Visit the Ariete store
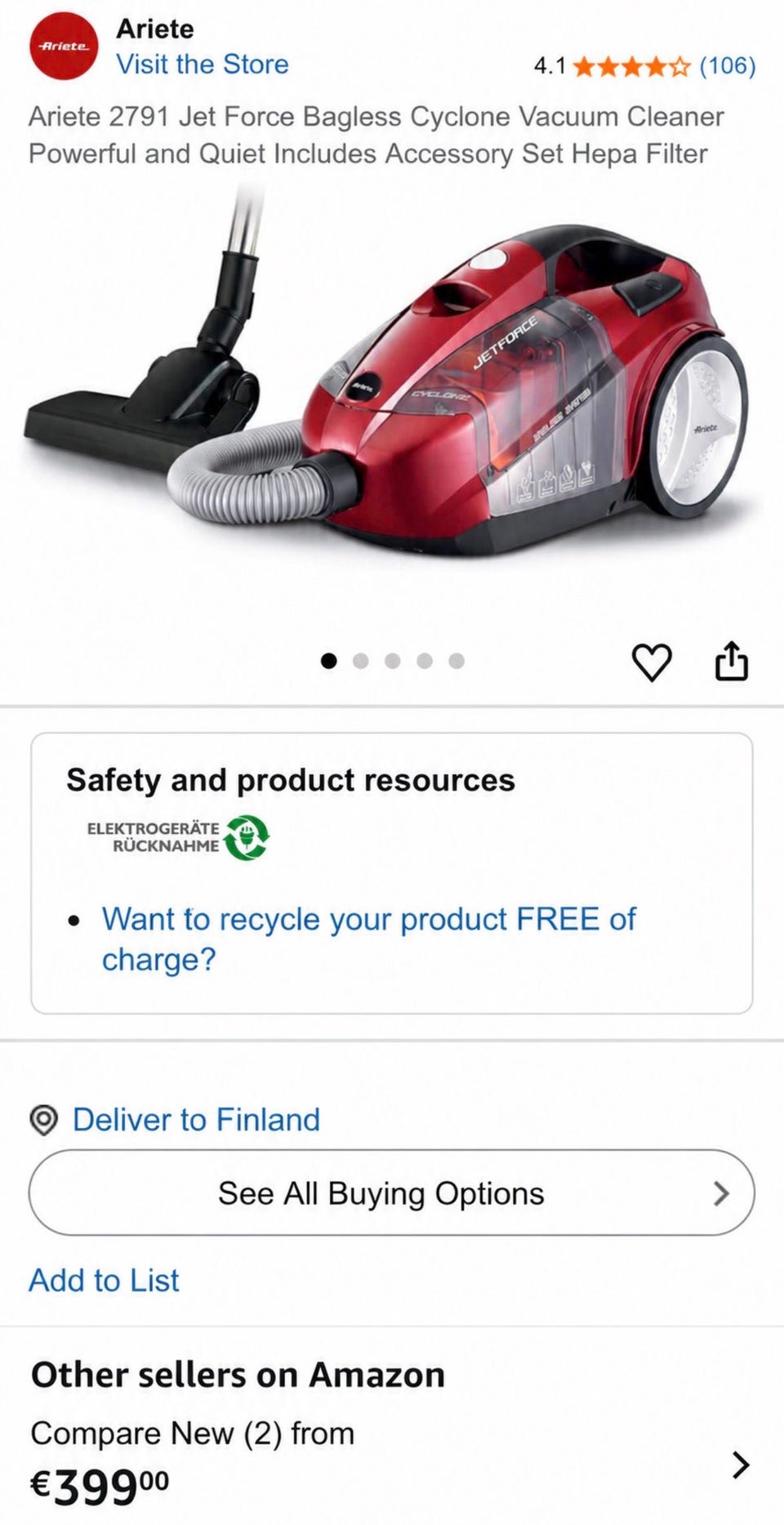The height and width of the screenshot is (1525, 784). point(203,65)
